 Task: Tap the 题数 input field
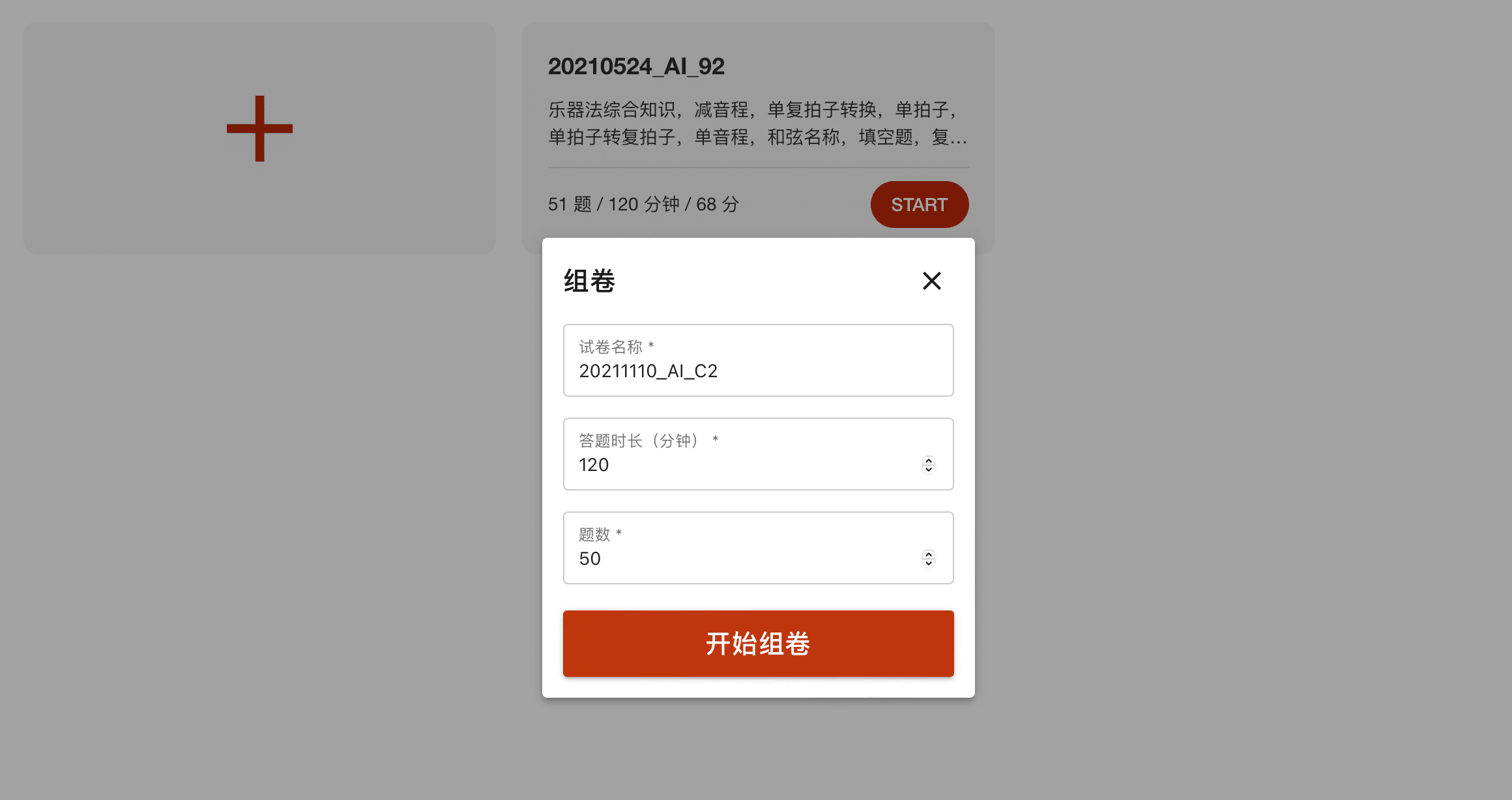tap(743, 558)
